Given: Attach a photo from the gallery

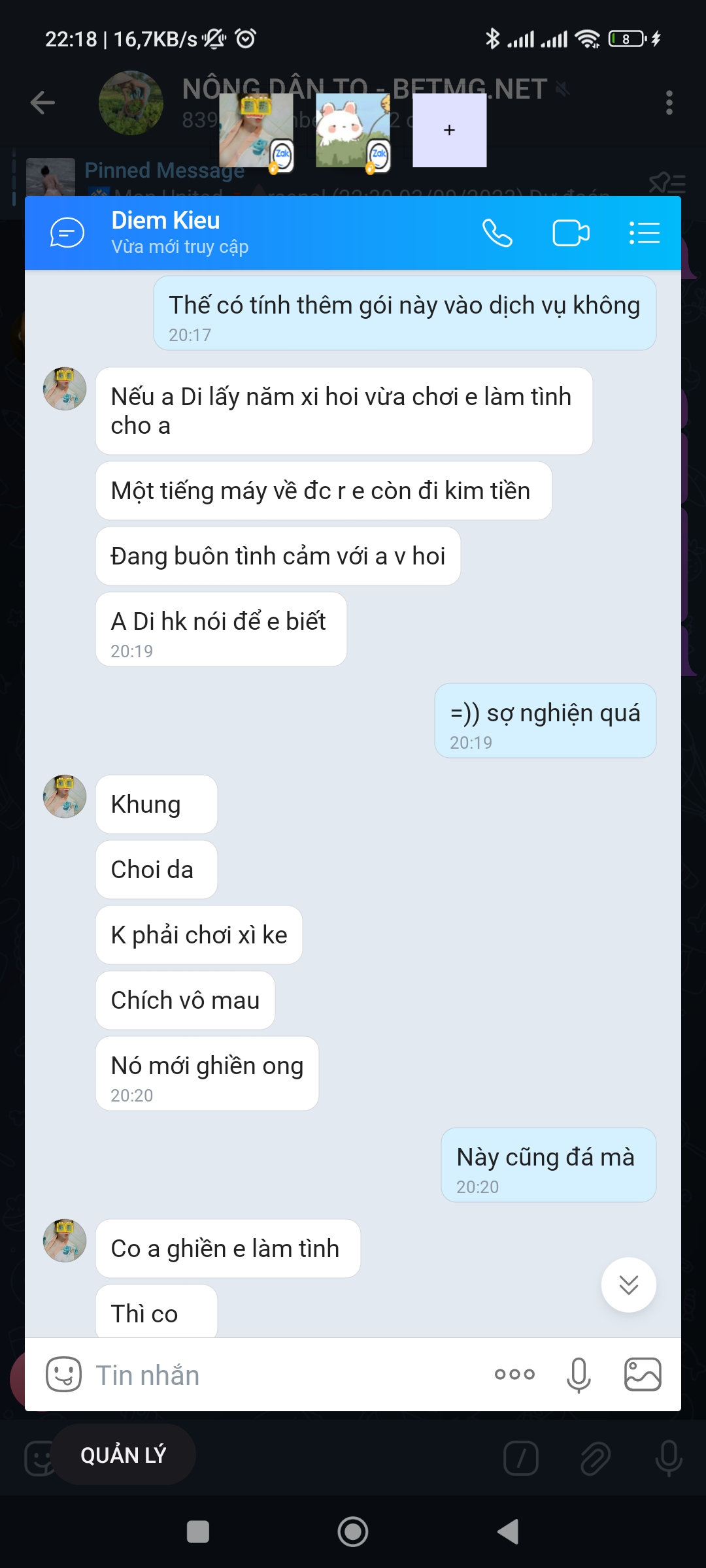Looking at the screenshot, I should click(643, 1375).
